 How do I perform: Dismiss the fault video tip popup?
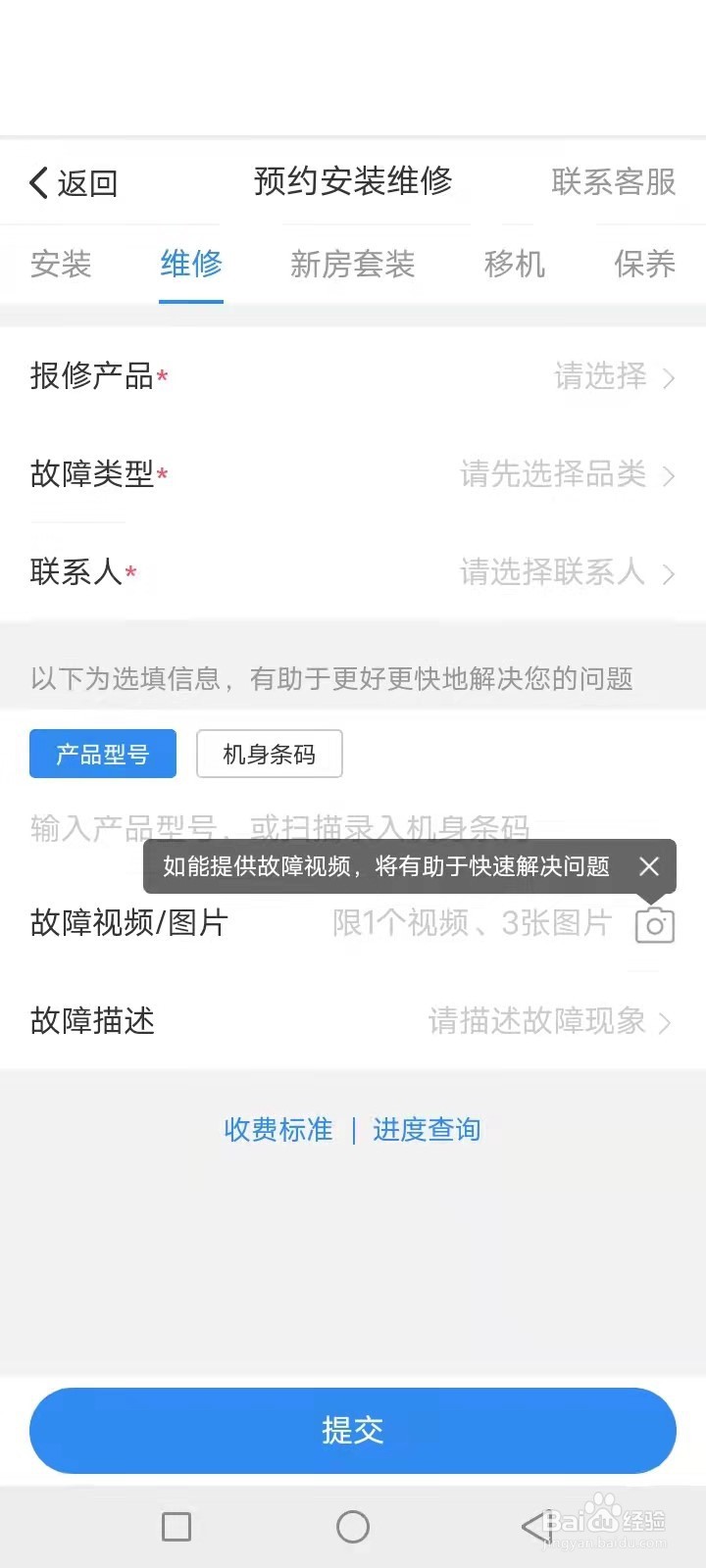(649, 866)
